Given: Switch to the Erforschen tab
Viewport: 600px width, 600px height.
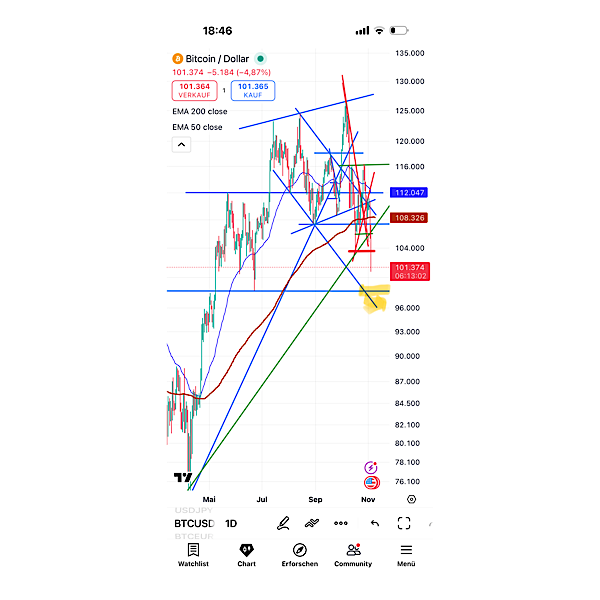Looking at the screenshot, I should point(300,554).
